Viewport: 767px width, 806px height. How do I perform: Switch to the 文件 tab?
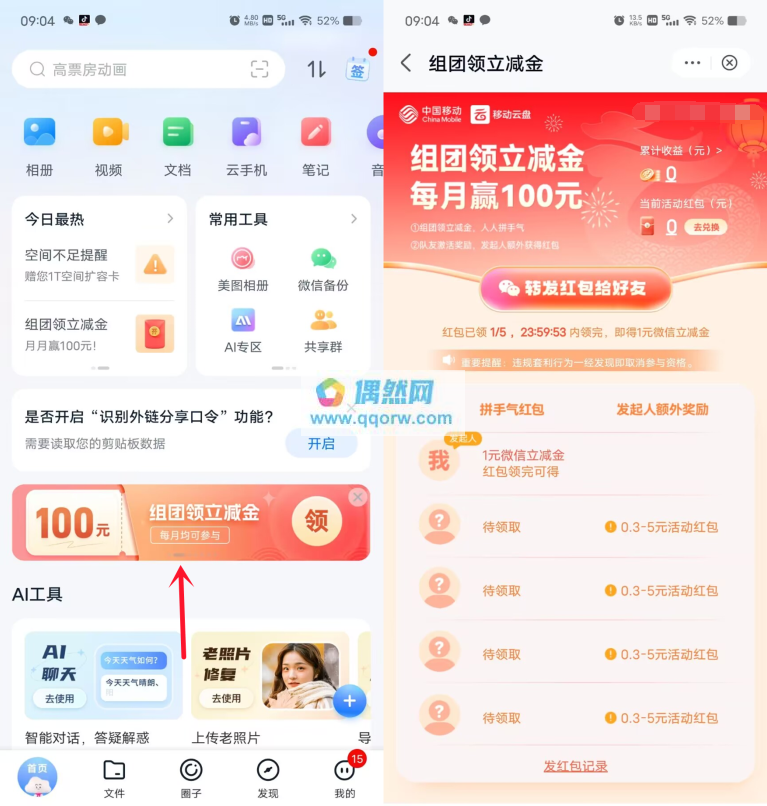coord(114,778)
